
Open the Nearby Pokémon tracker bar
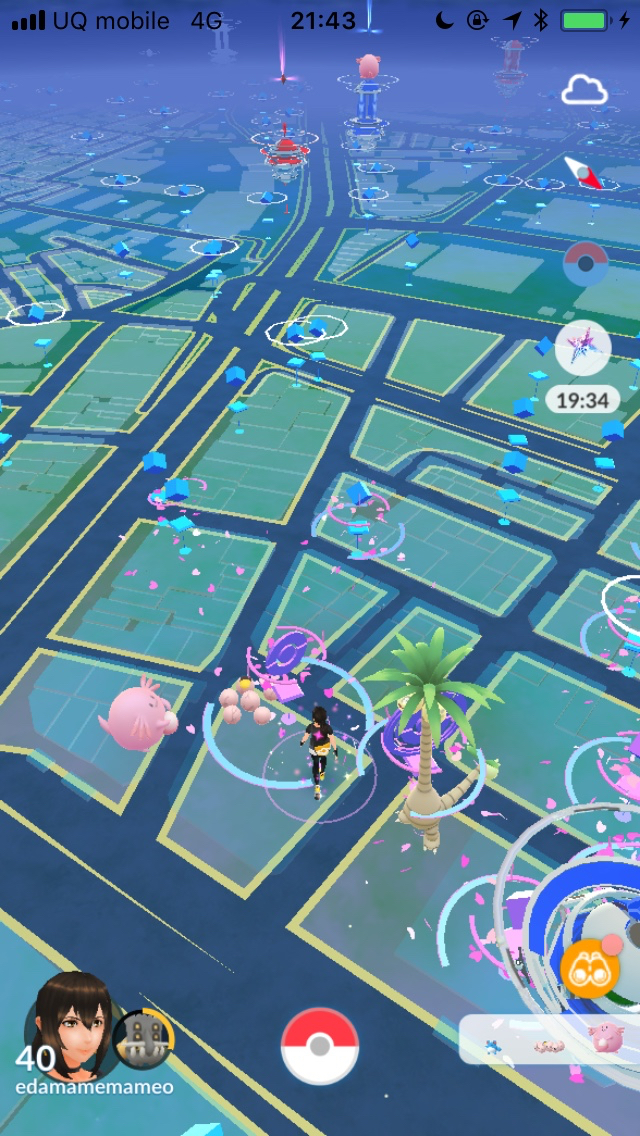coord(548,1041)
